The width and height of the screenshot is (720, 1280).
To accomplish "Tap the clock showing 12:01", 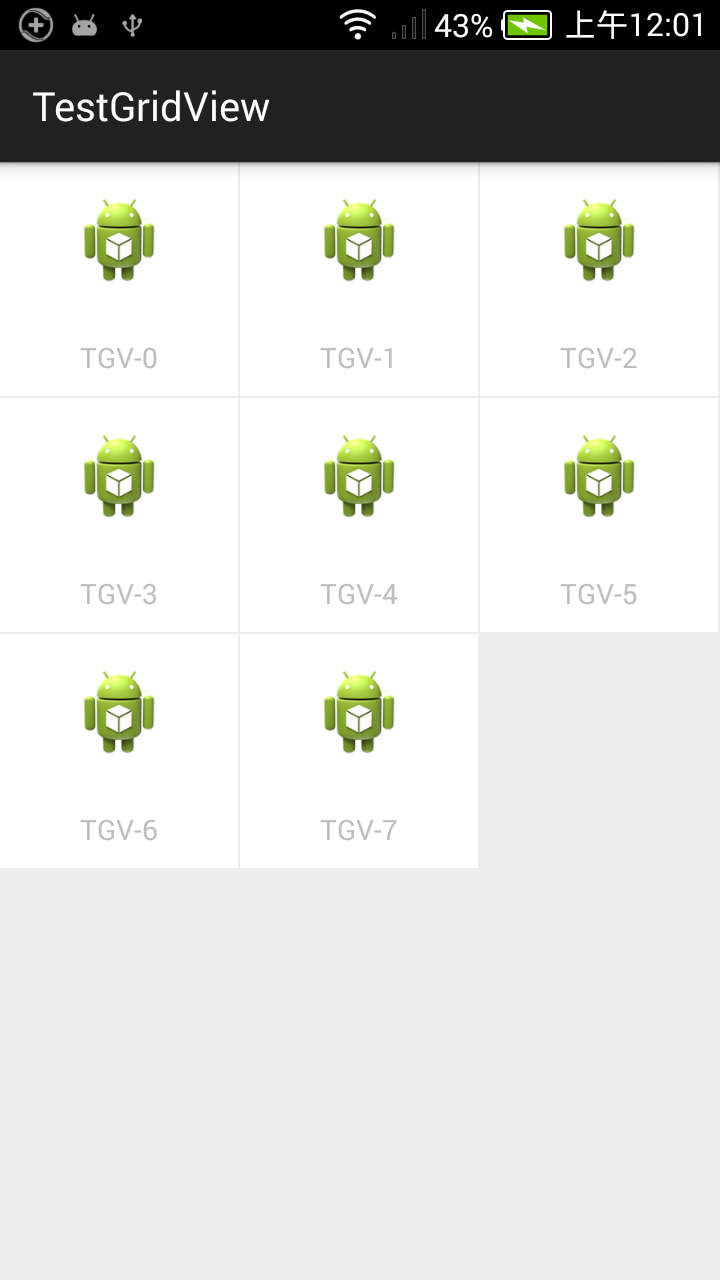I will [637, 22].
